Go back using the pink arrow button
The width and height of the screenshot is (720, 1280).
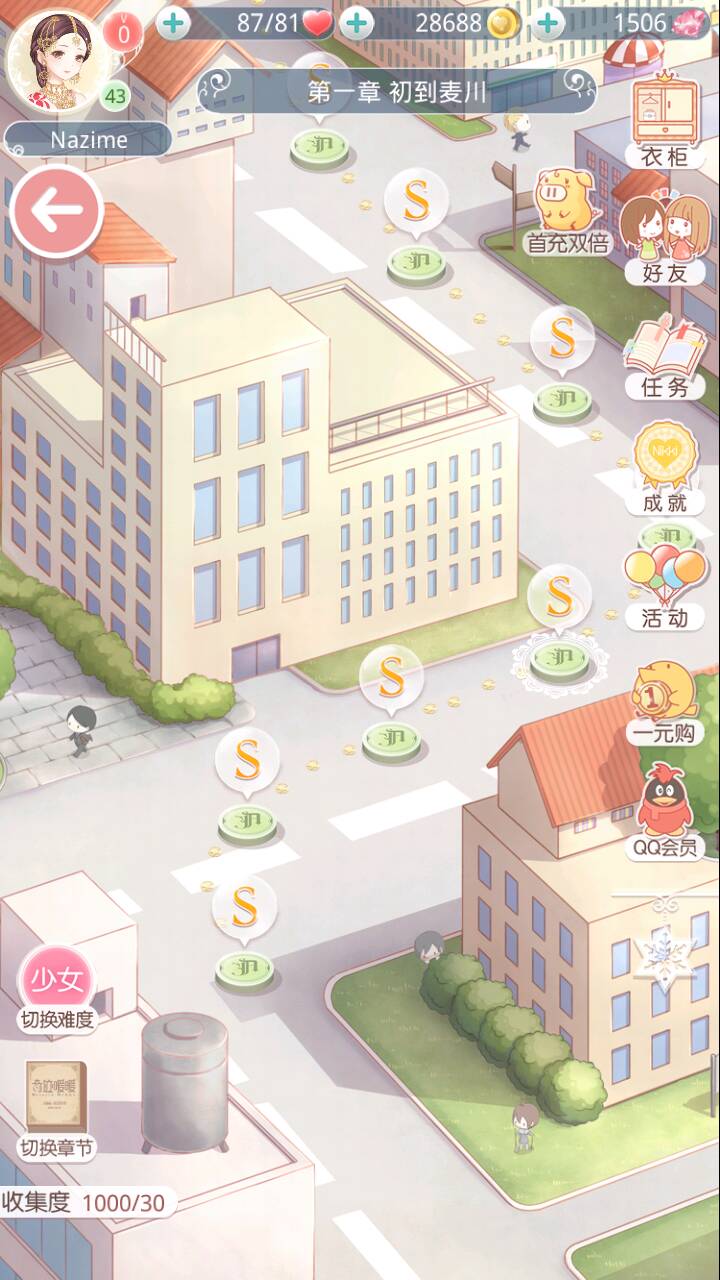coord(57,210)
